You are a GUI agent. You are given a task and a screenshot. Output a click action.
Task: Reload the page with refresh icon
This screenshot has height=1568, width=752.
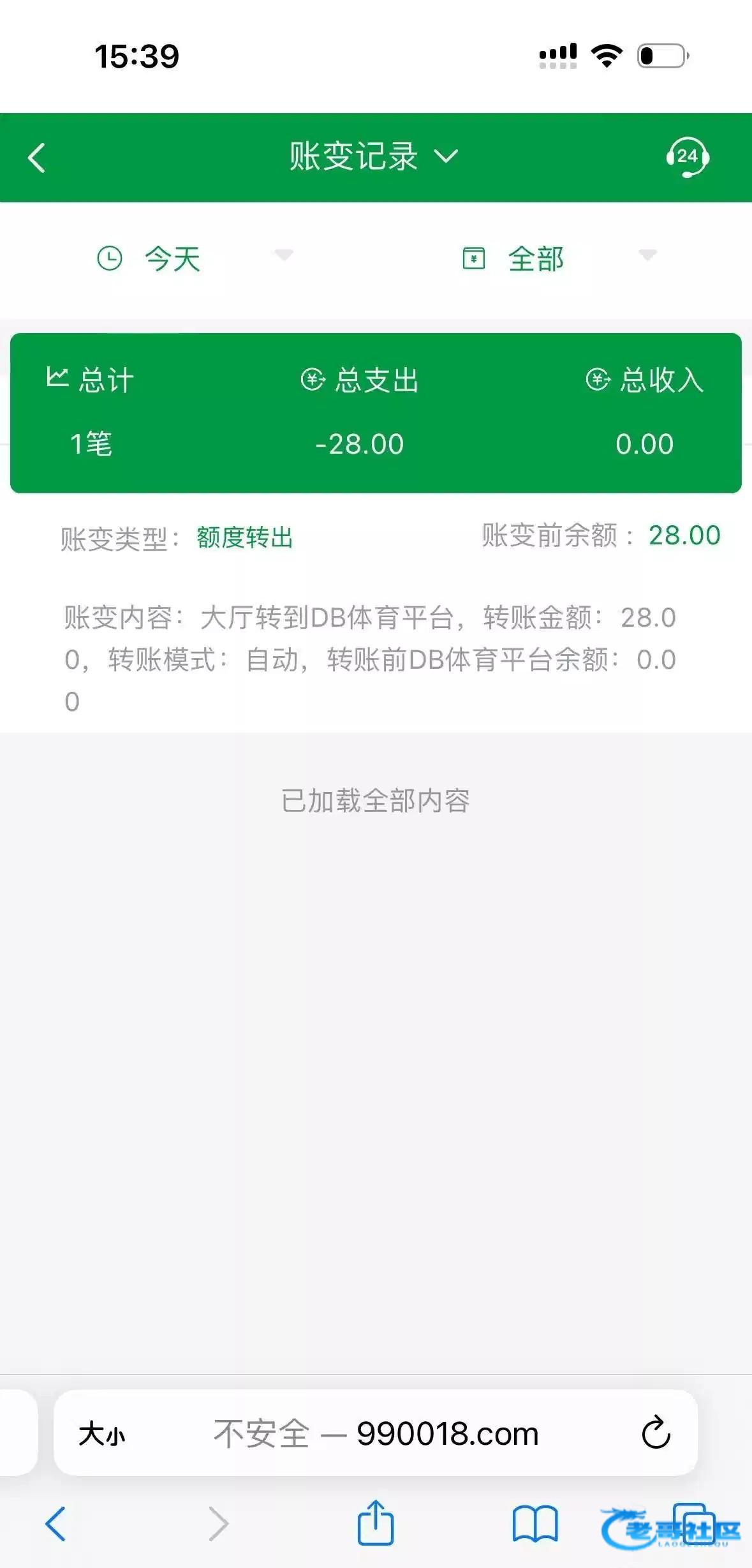[x=656, y=1433]
